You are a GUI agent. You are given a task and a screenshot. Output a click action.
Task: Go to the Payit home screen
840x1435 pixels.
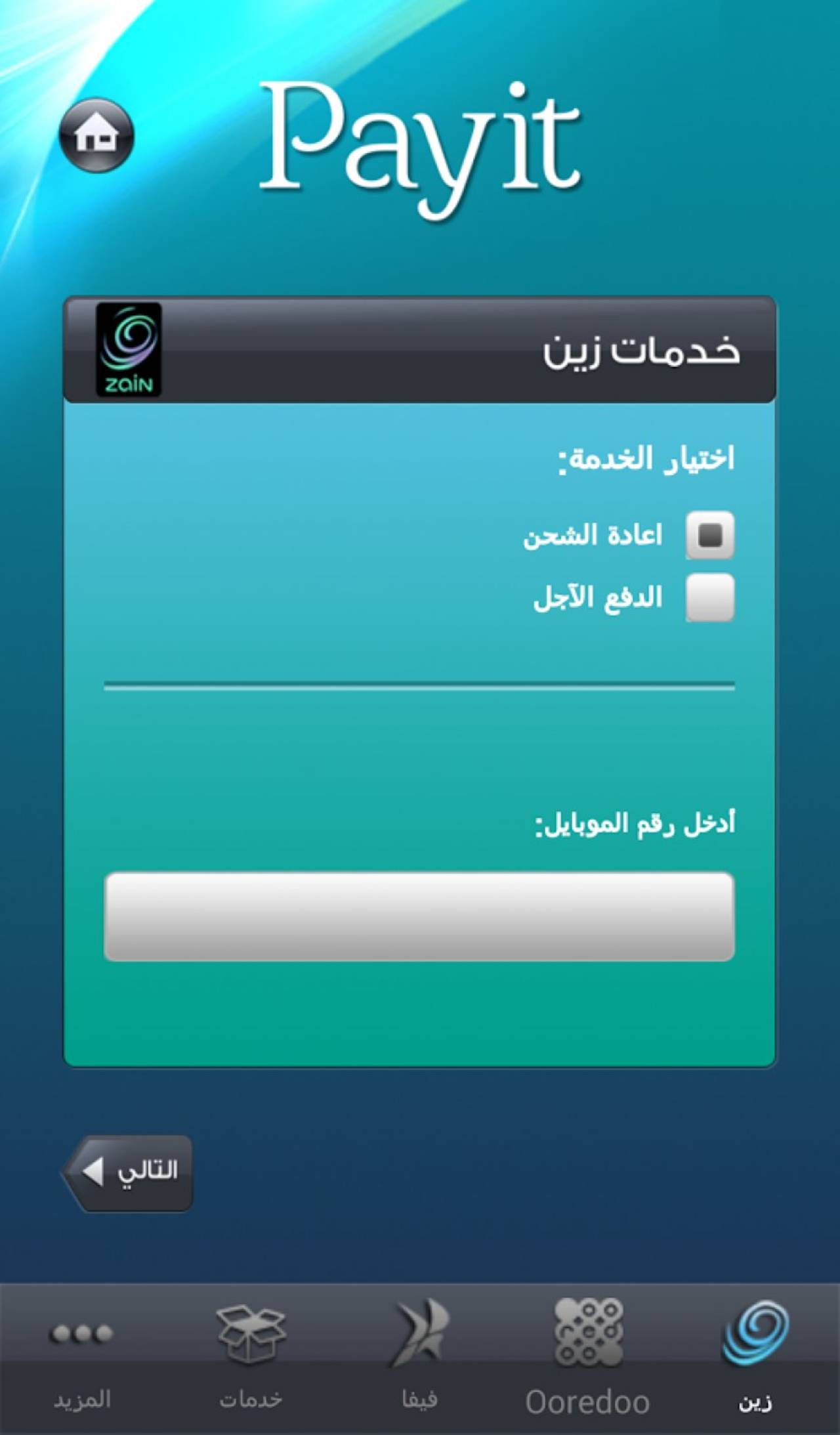(96, 135)
